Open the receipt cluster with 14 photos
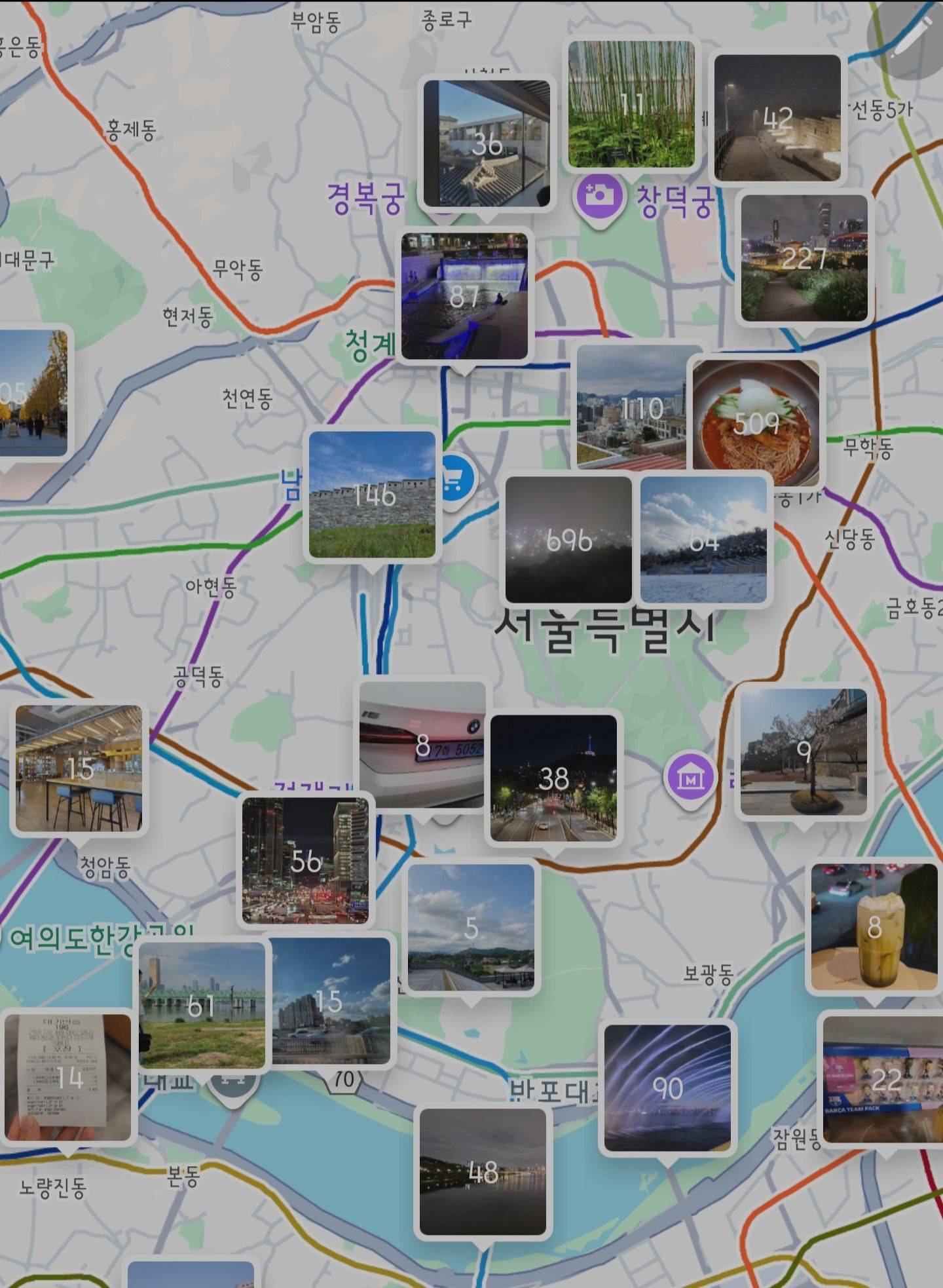This screenshot has height=1288, width=943. (68, 1078)
